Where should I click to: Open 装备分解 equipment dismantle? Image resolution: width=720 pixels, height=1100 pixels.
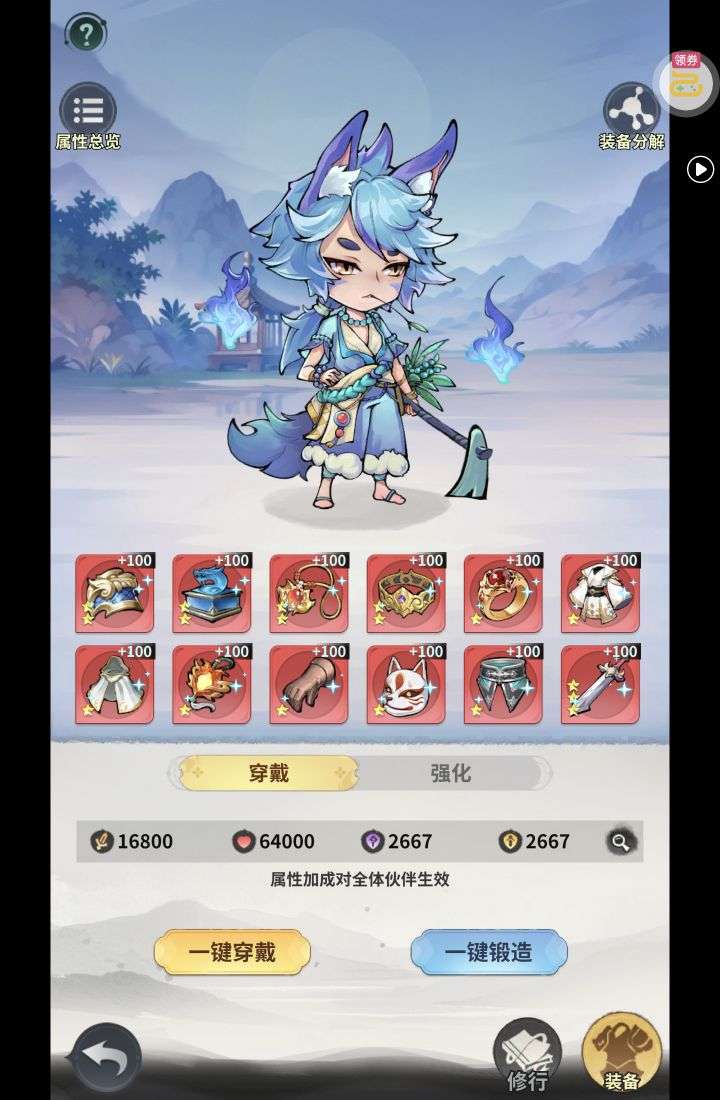(x=631, y=112)
